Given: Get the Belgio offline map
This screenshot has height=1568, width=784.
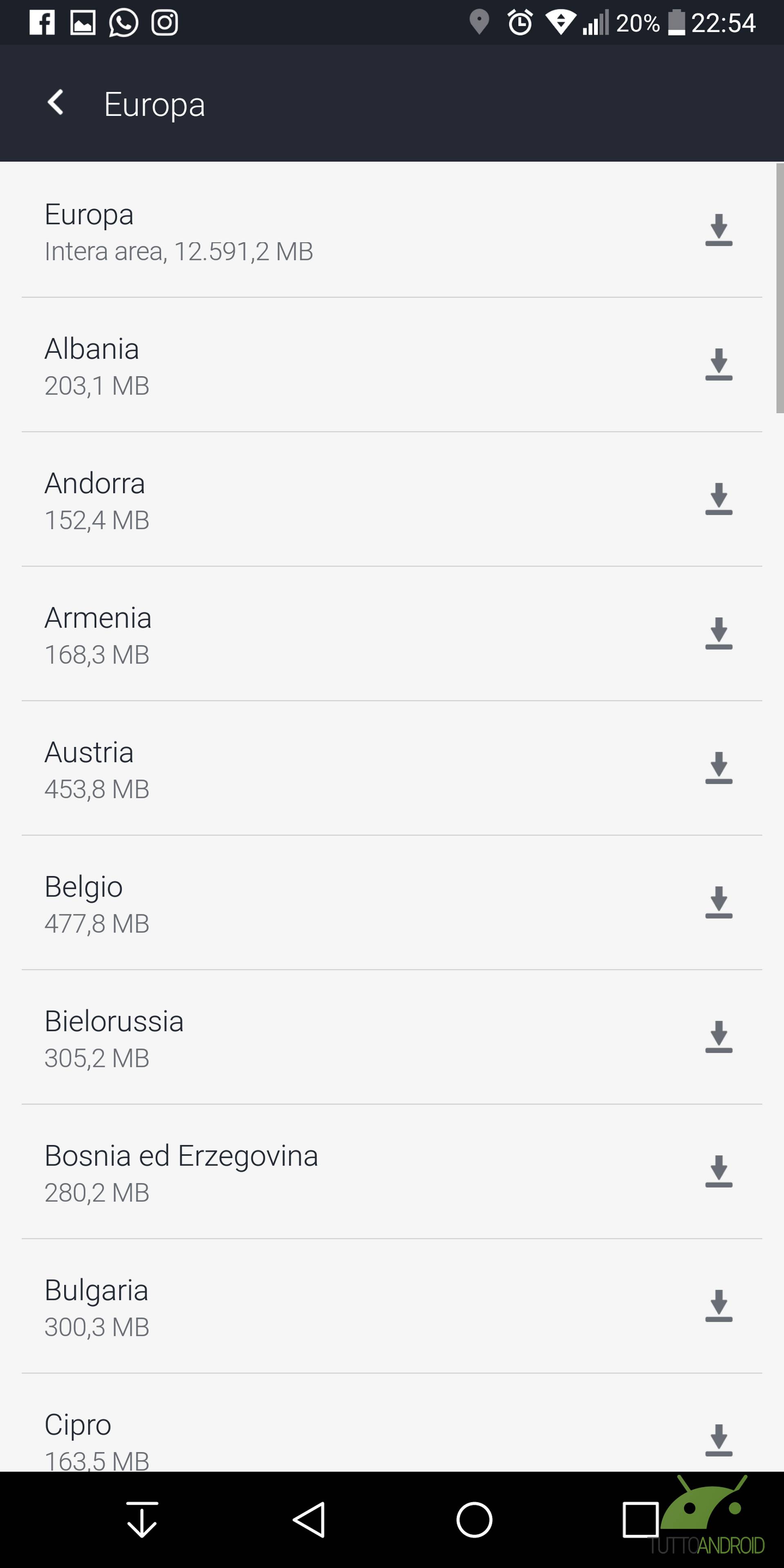Looking at the screenshot, I should (718, 903).
